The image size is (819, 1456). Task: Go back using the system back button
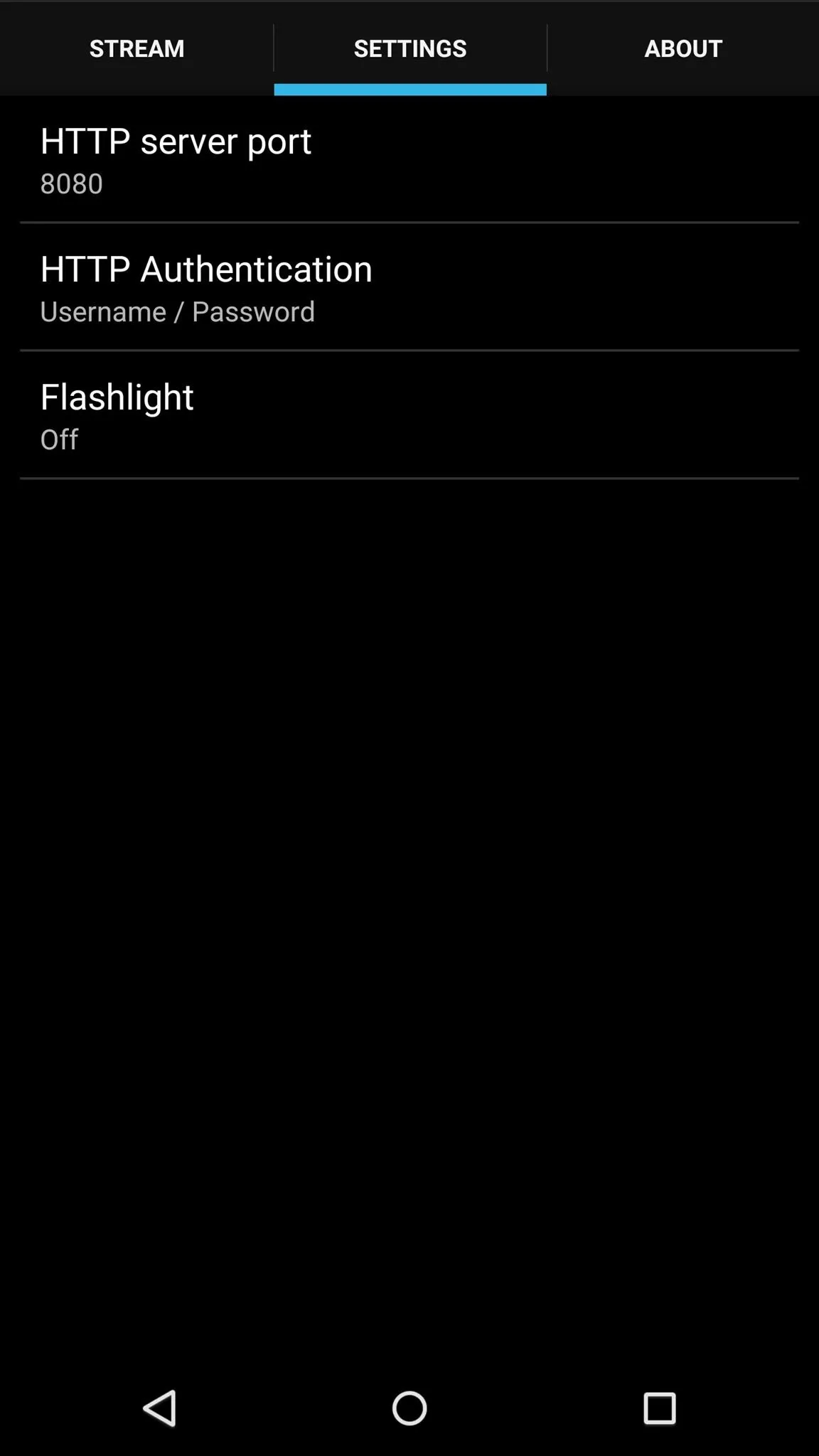click(160, 1408)
